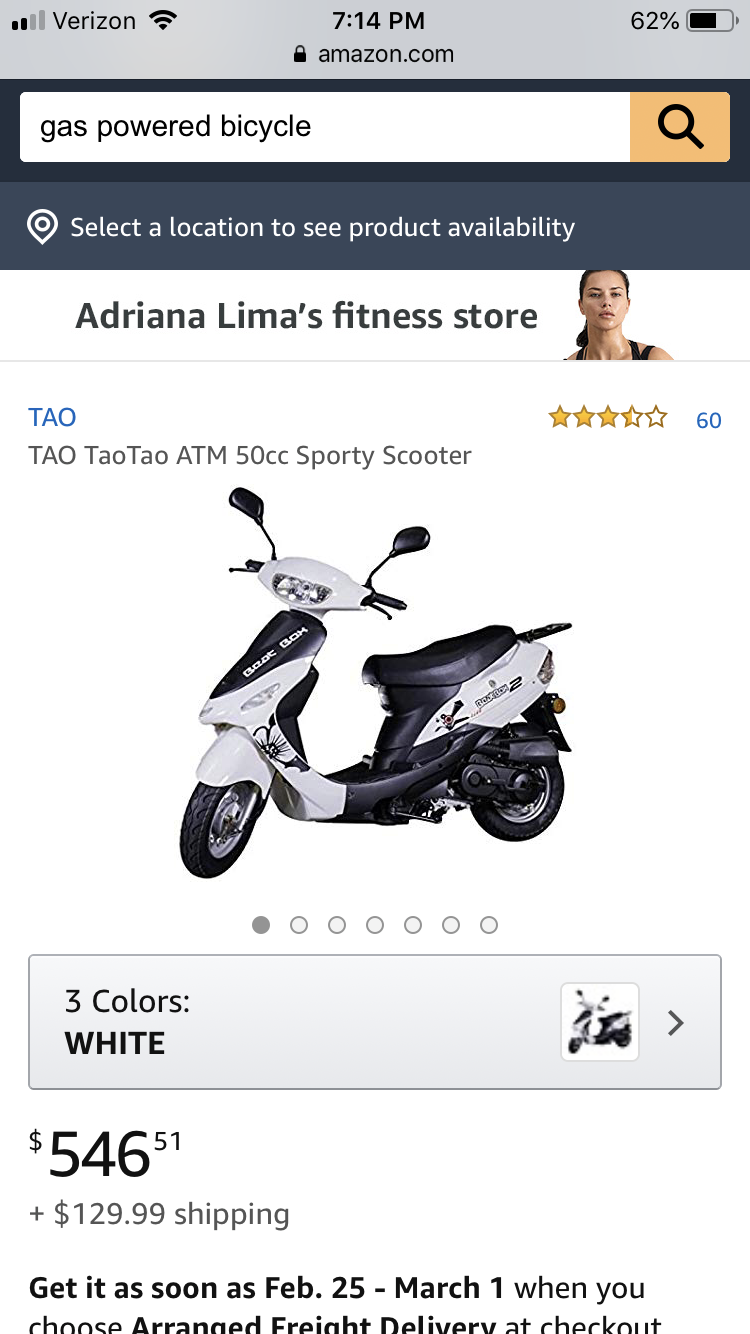Tap the search field with gas powered bicycle
Viewport: 750px width, 1334px height.
(320, 127)
